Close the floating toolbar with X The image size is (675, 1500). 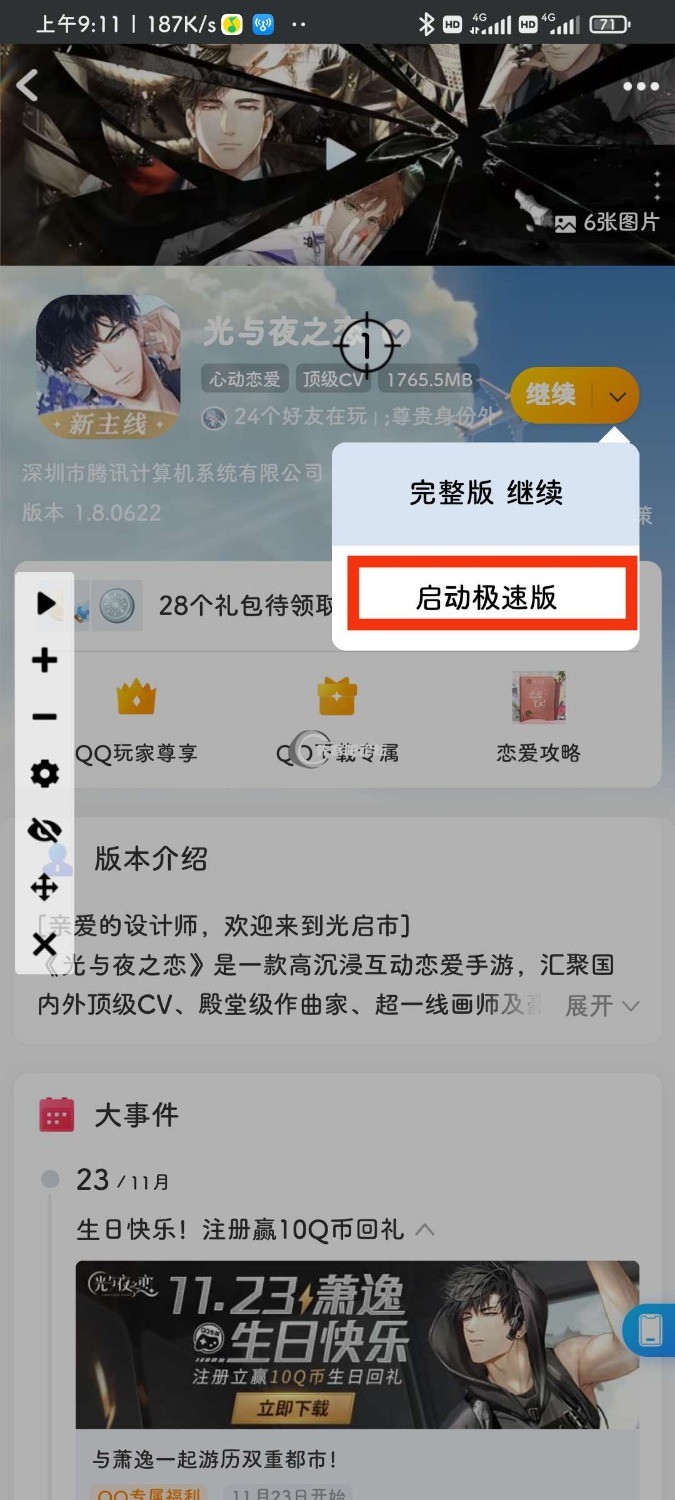coord(45,944)
